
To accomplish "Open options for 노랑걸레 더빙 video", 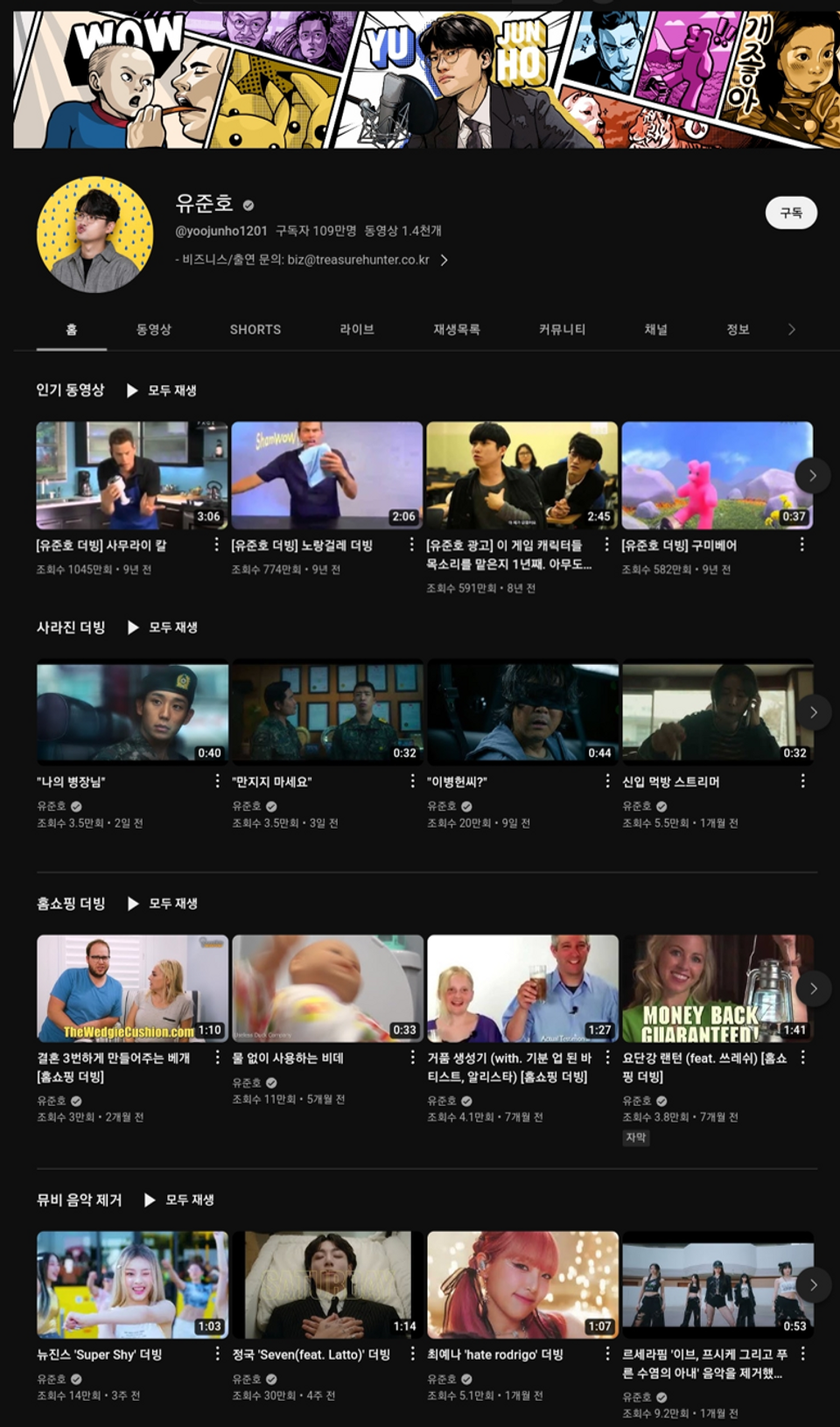I will pyautogui.click(x=412, y=545).
